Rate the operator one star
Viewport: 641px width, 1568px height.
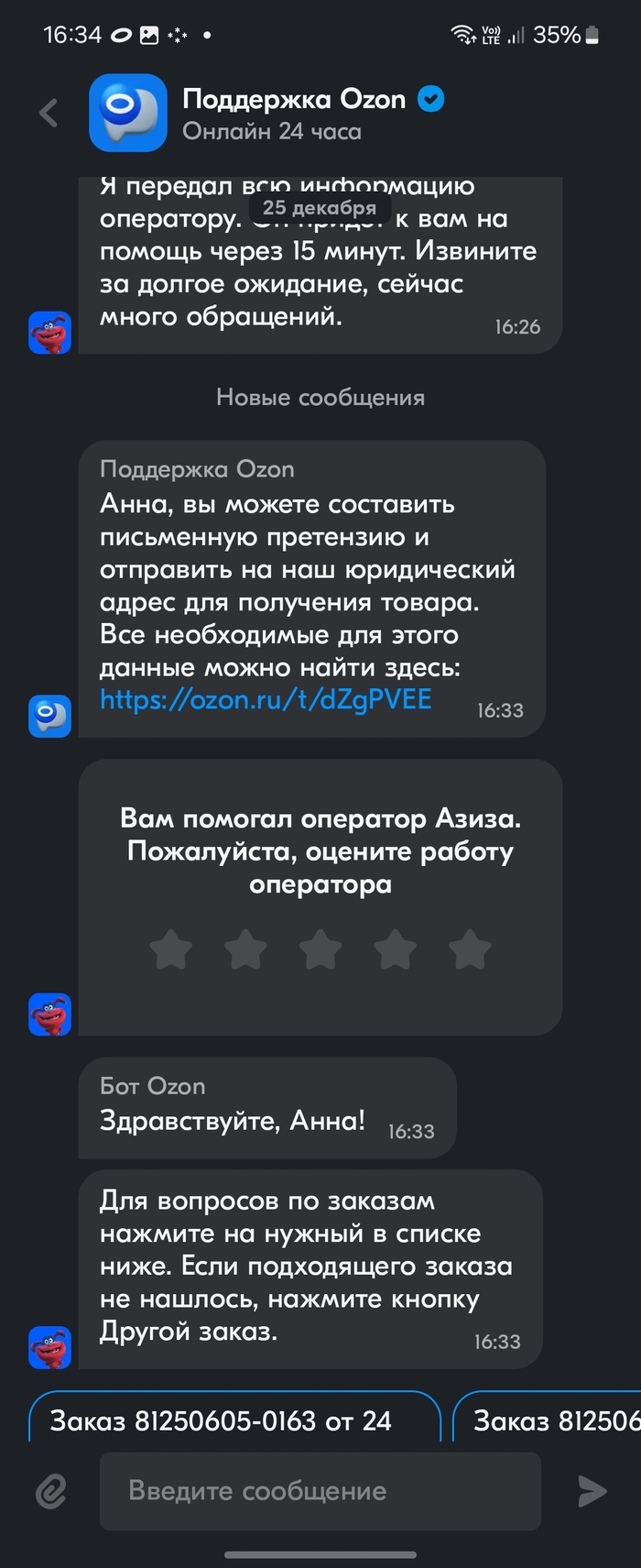tap(171, 949)
